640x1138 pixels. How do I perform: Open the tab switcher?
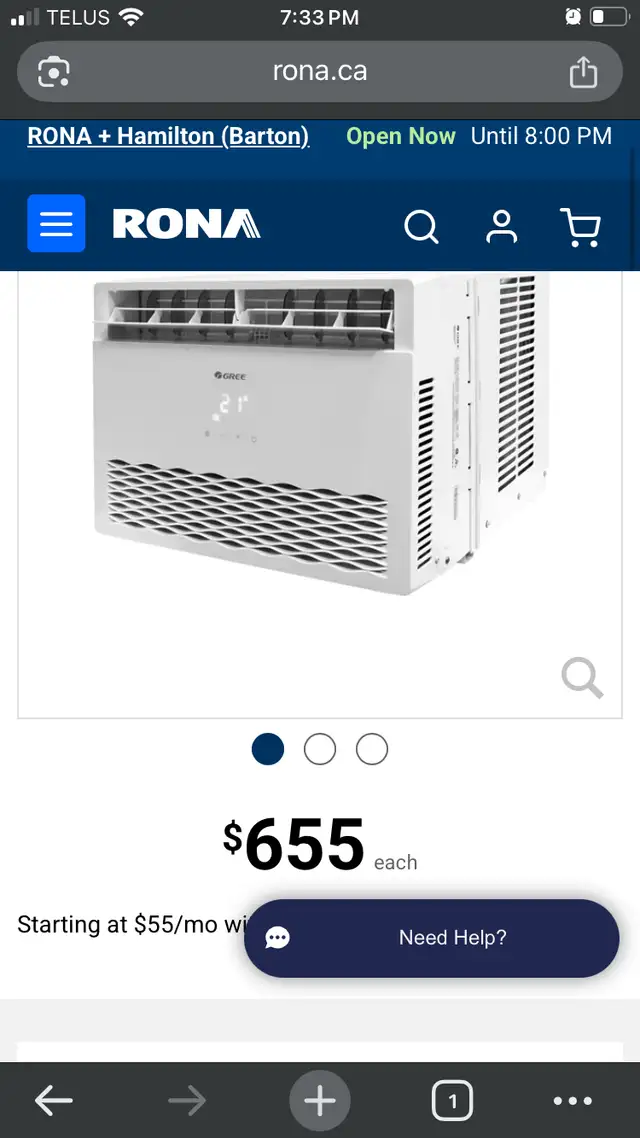point(453,1102)
